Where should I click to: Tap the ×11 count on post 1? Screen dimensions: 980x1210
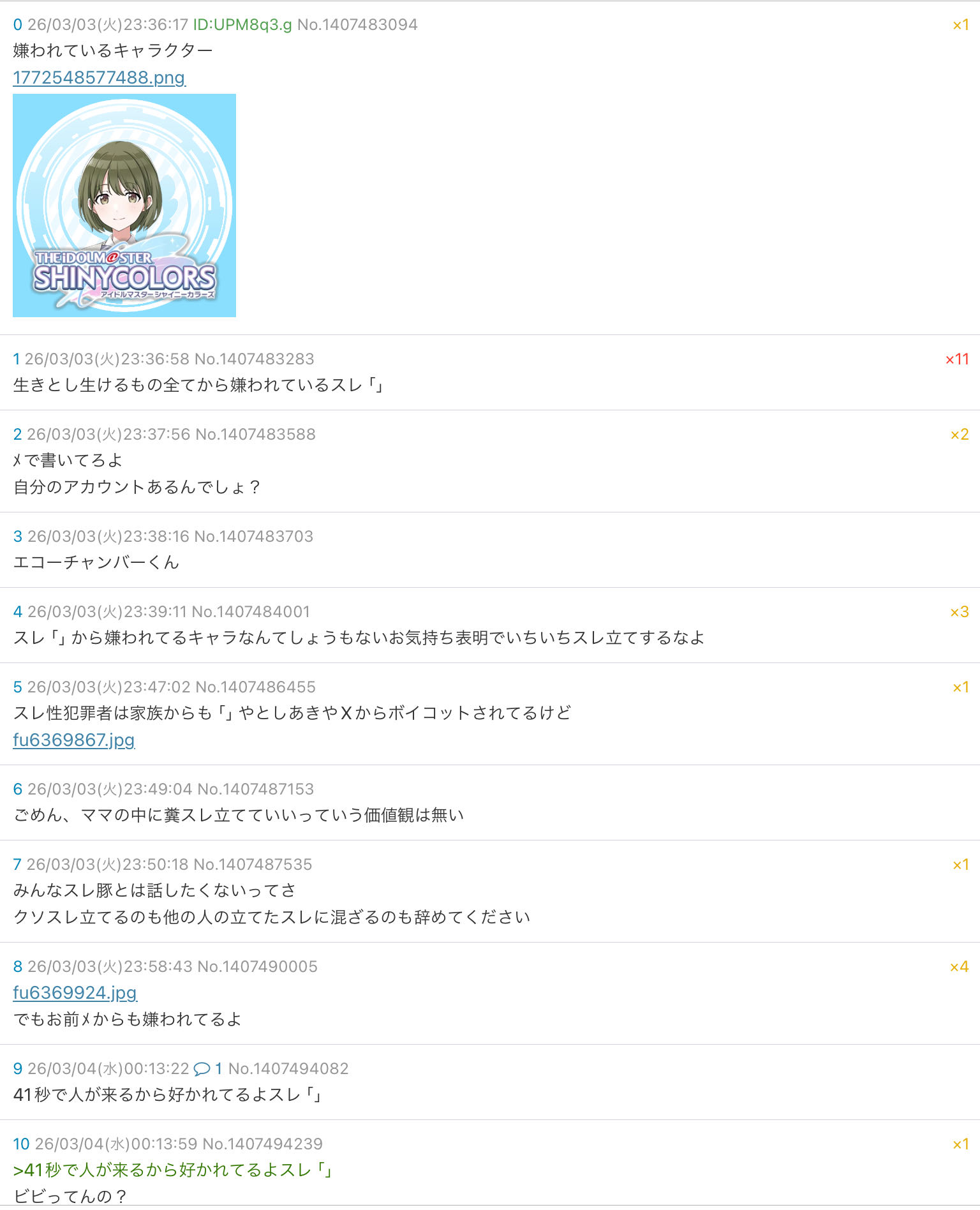point(956,359)
